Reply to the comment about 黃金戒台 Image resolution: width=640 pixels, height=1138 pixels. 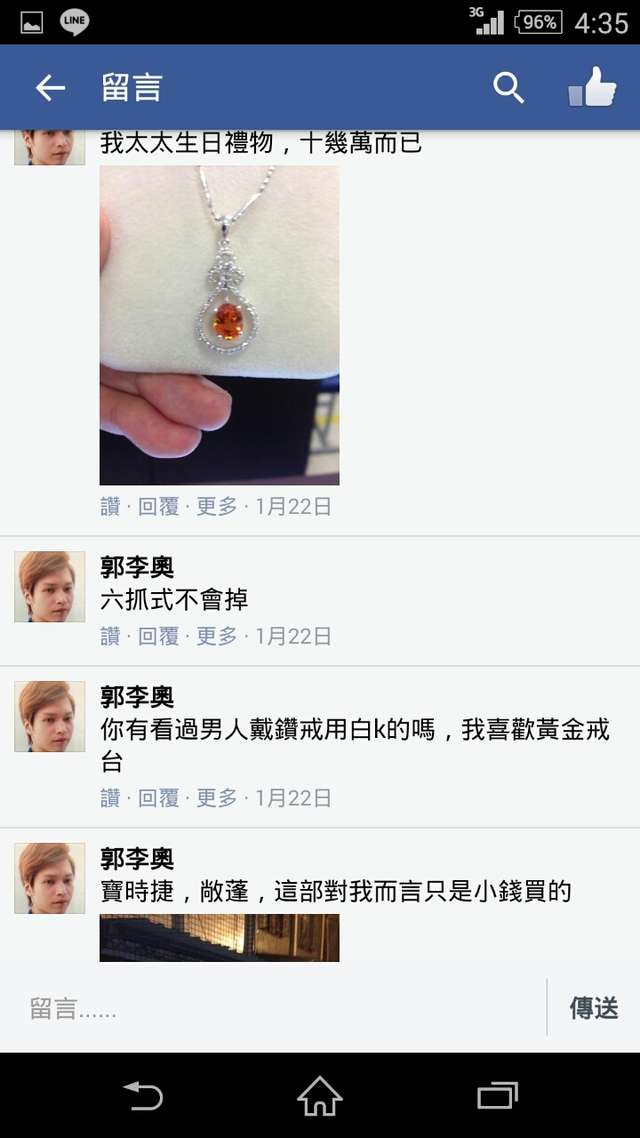point(158,798)
